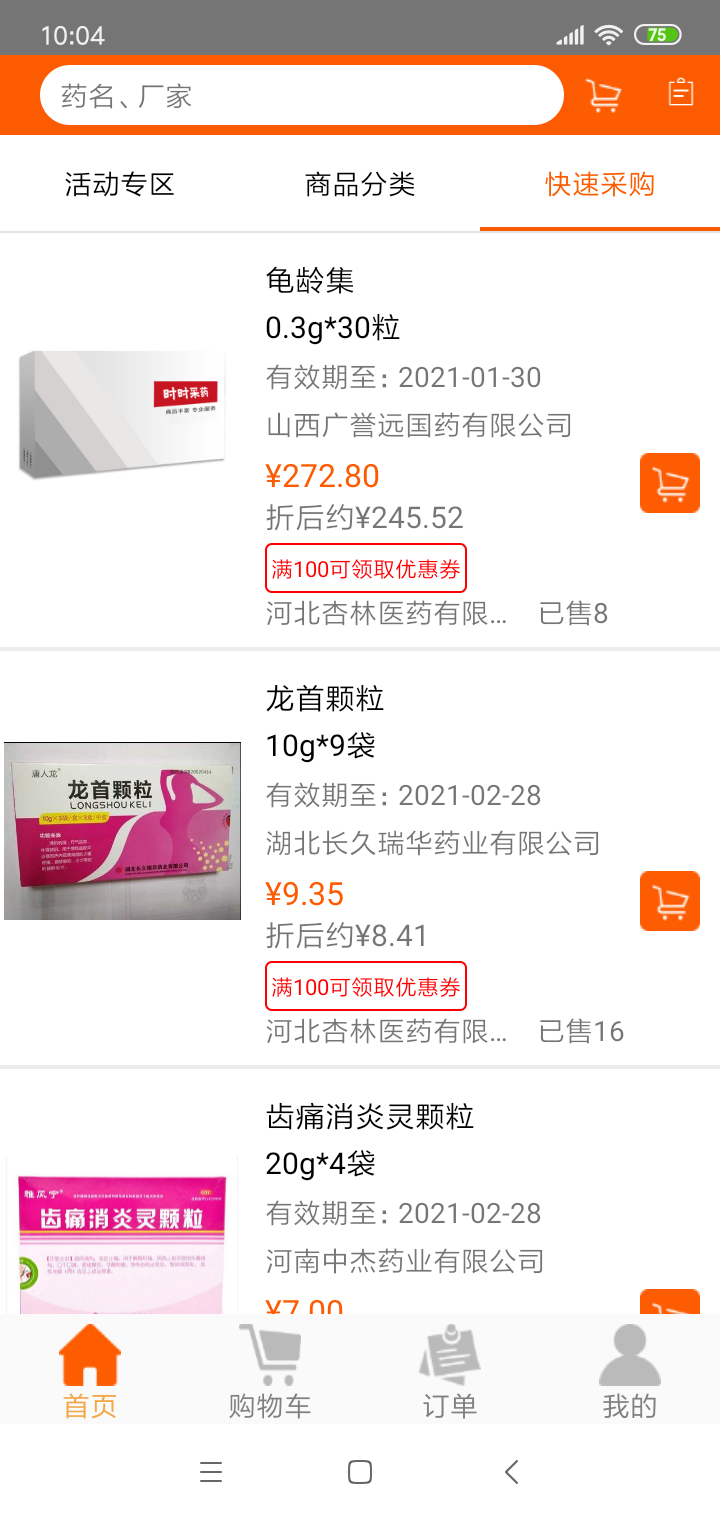Open the clipboard orders icon in top bar
Viewport: 720px width, 1520px height.
click(x=681, y=93)
